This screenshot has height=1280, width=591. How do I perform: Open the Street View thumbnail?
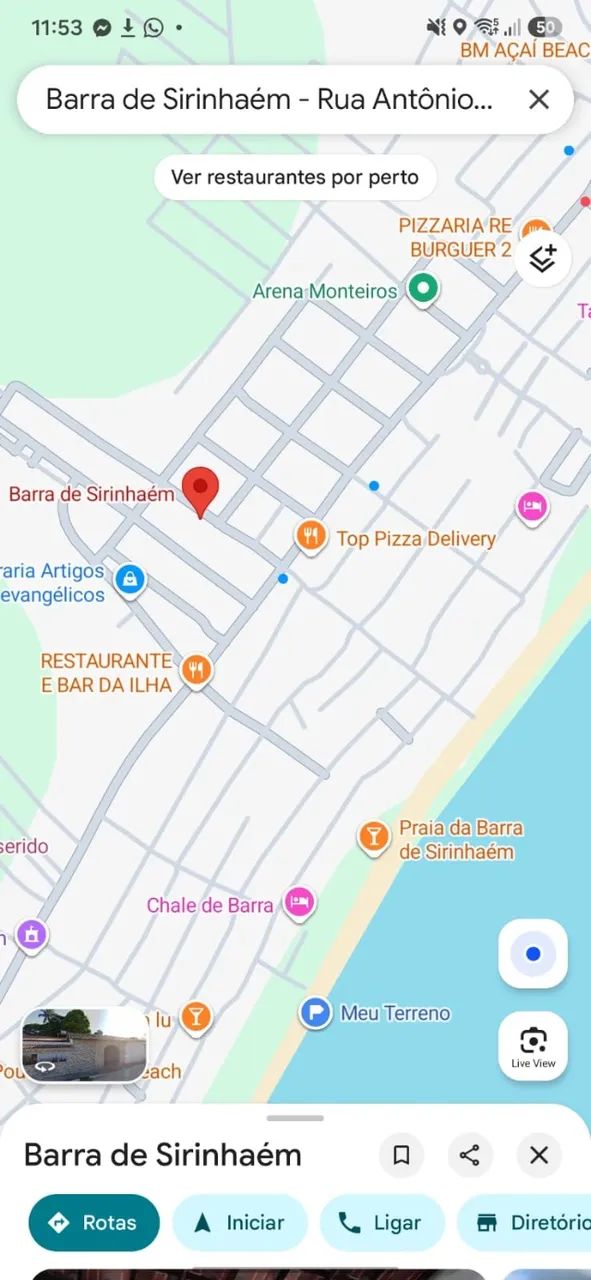pos(85,1045)
